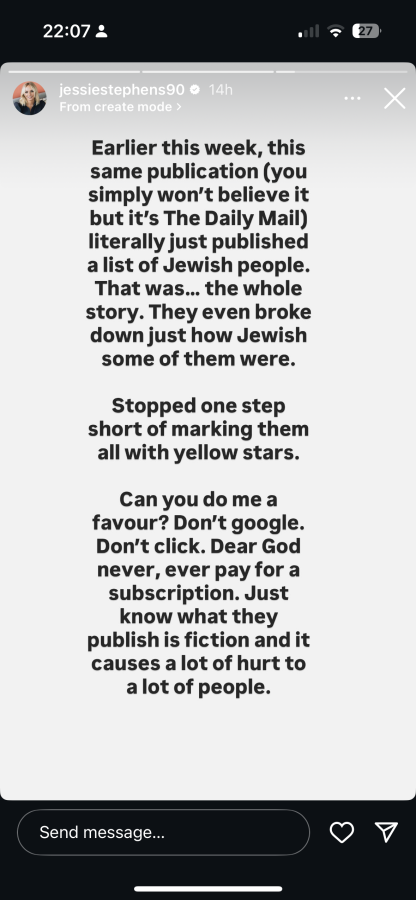
Task: Tap the jessiestephens90 username
Action: click(x=122, y=90)
